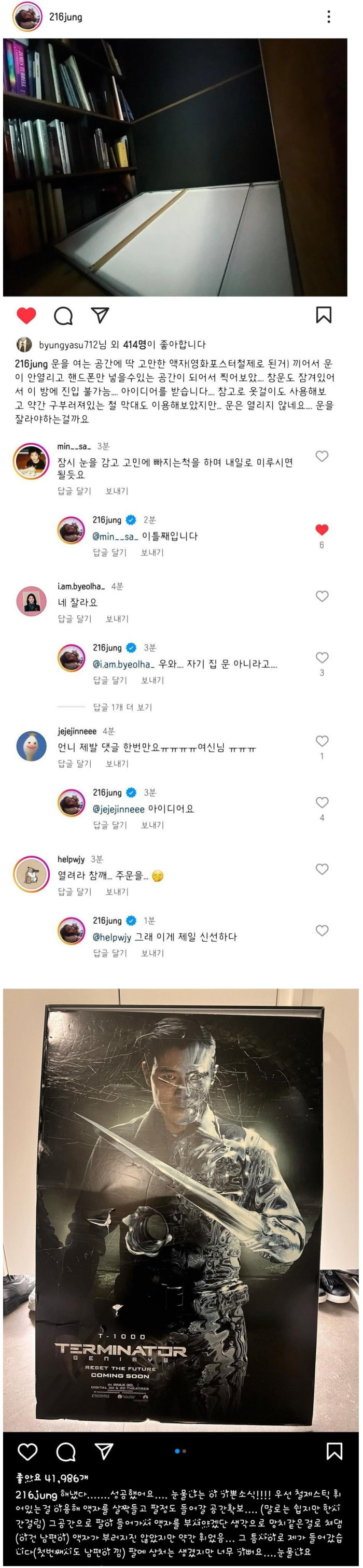Like min__sa_'s comment
This screenshot has width=363, height=1568.
322,456
